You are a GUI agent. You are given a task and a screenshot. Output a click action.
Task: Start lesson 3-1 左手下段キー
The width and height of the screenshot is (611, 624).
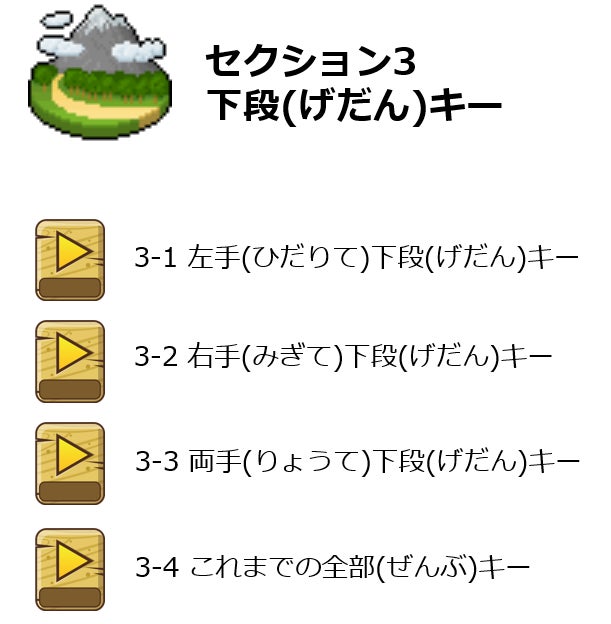(70, 259)
